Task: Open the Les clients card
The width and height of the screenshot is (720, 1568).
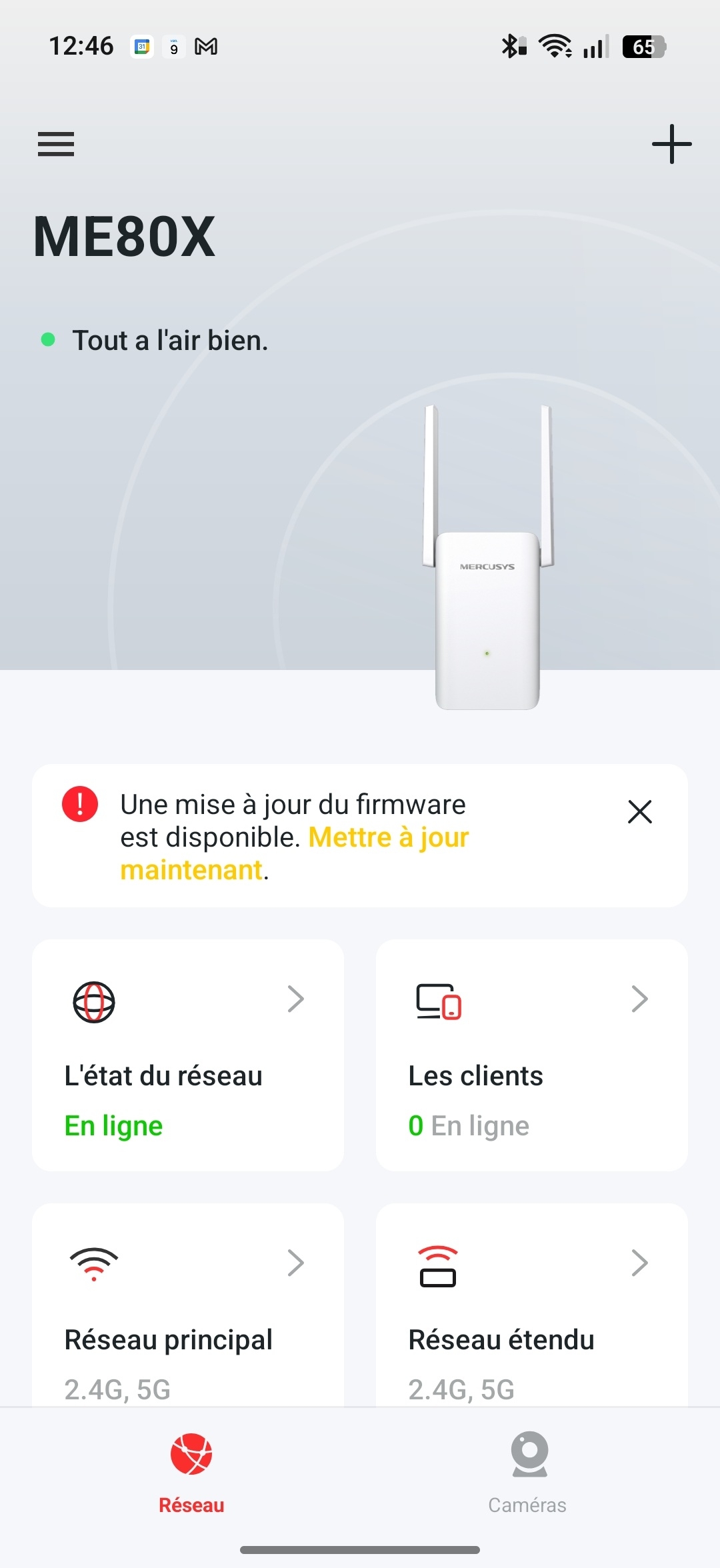Action: (531, 1055)
